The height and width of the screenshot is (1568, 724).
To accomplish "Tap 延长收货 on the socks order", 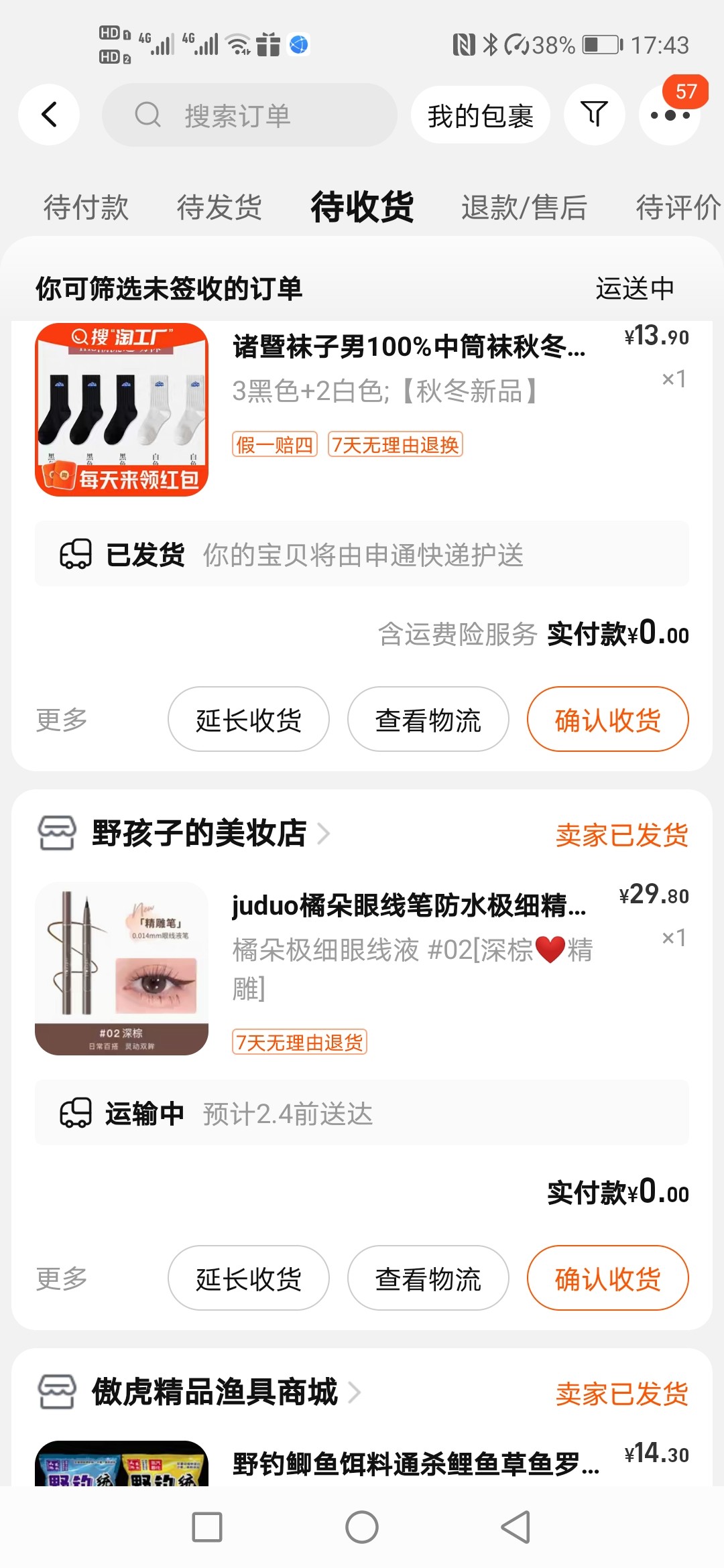I will coord(248,720).
